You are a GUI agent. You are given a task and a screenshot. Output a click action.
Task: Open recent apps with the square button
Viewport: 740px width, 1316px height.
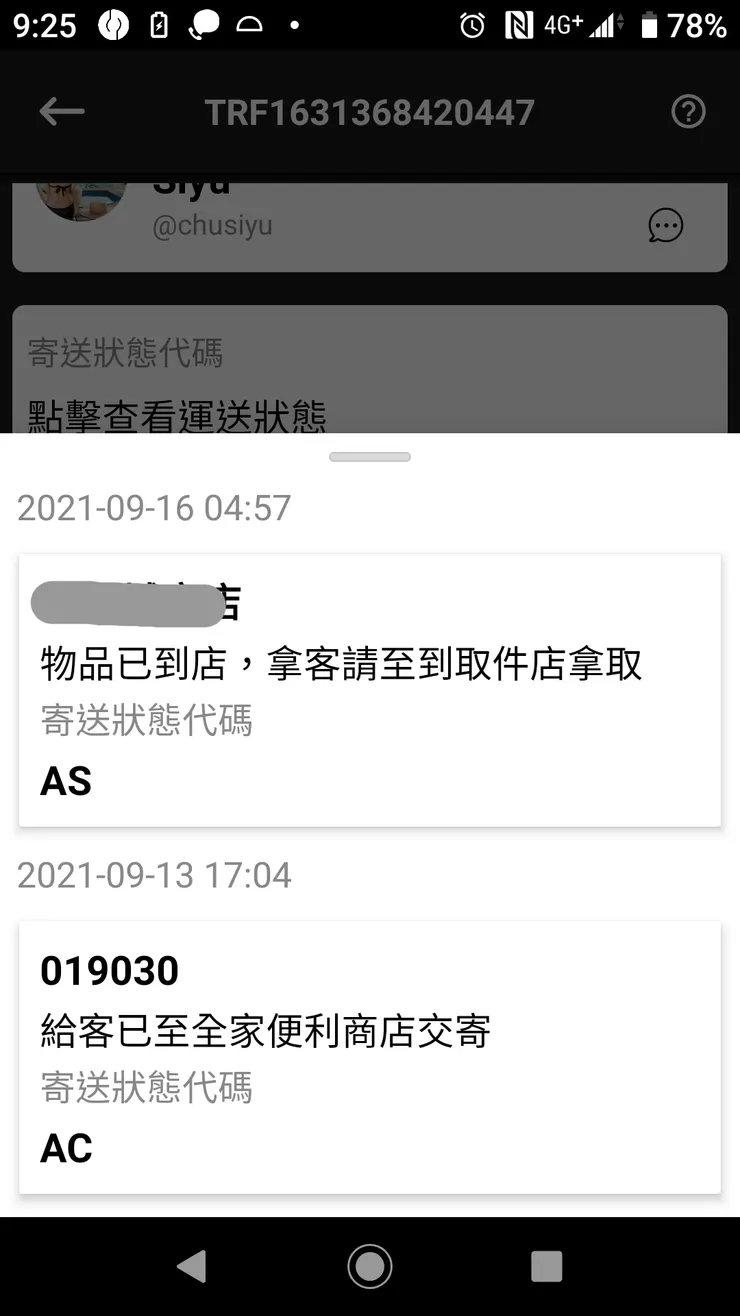point(546,1265)
